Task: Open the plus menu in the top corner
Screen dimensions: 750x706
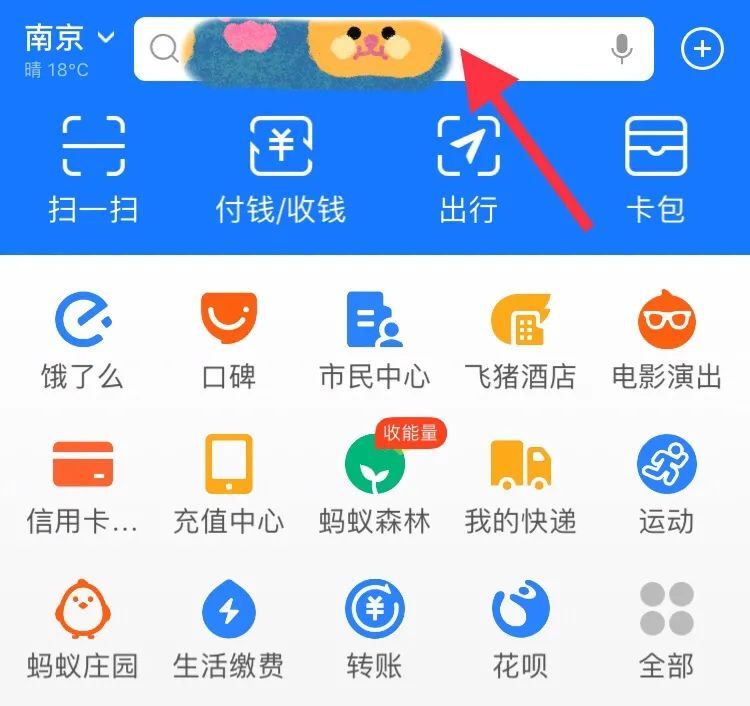Action: tap(702, 48)
